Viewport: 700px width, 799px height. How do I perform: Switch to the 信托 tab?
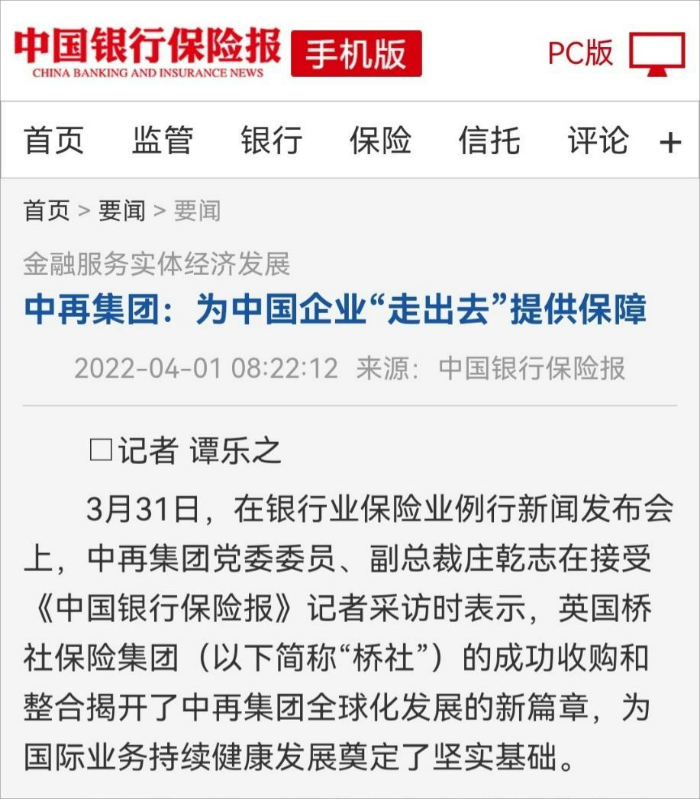489,141
